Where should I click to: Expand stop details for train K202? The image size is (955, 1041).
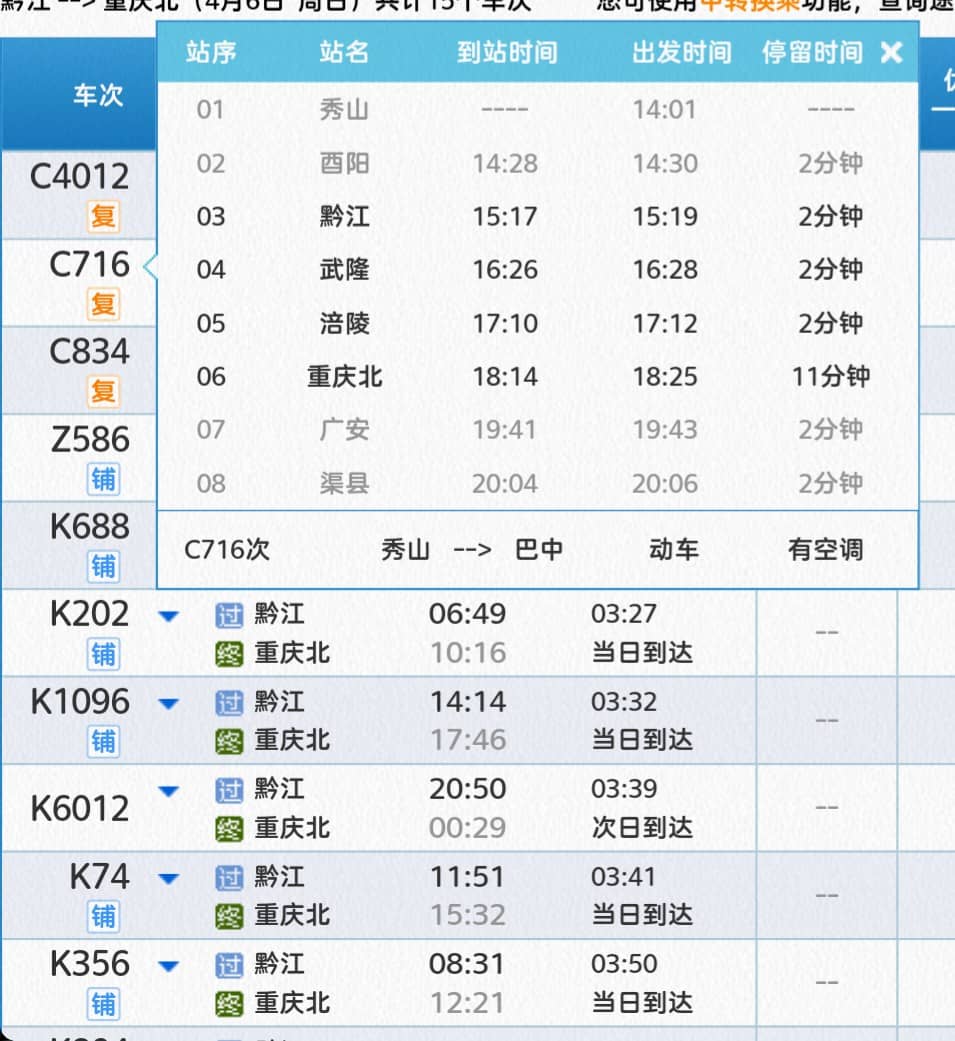169,616
